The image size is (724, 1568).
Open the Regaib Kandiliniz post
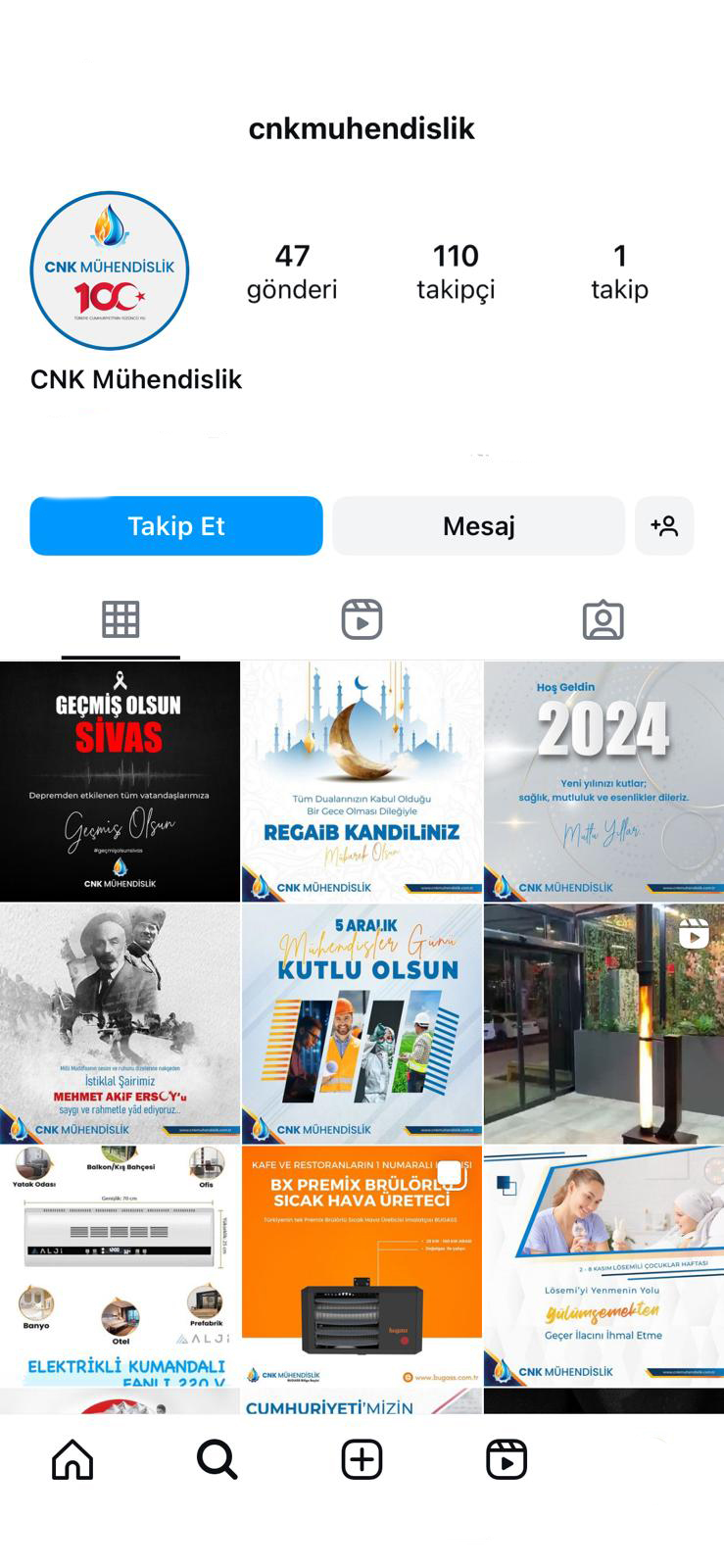pos(362,781)
